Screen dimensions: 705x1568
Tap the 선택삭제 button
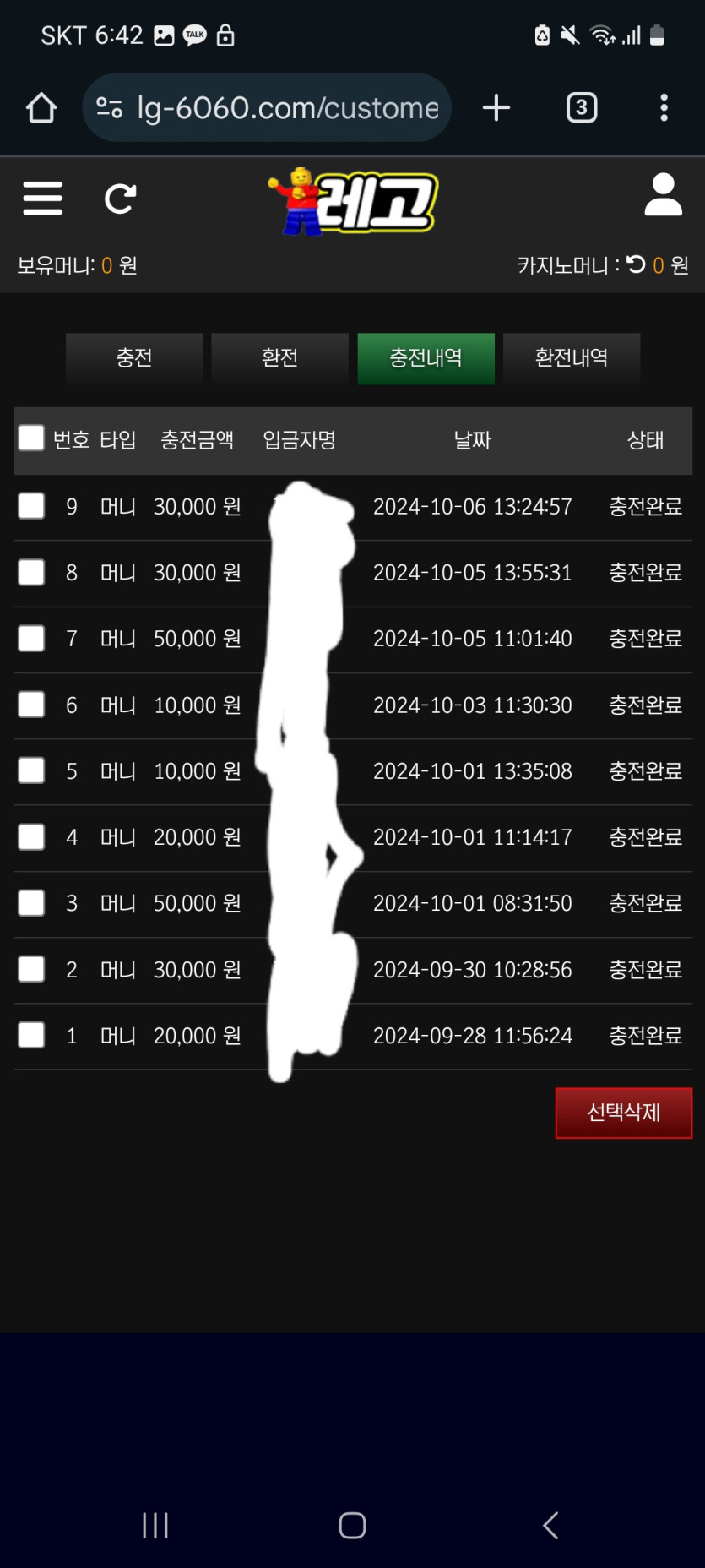[623, 1113]
